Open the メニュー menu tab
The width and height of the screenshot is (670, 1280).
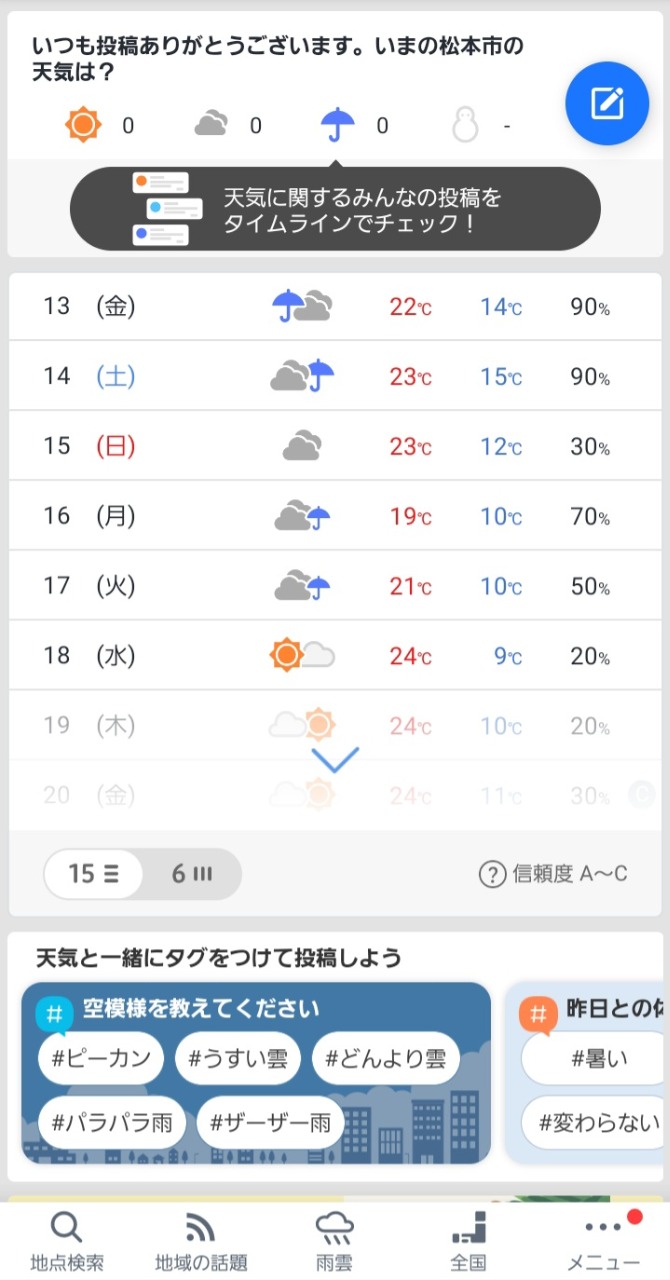point(603,1240)
